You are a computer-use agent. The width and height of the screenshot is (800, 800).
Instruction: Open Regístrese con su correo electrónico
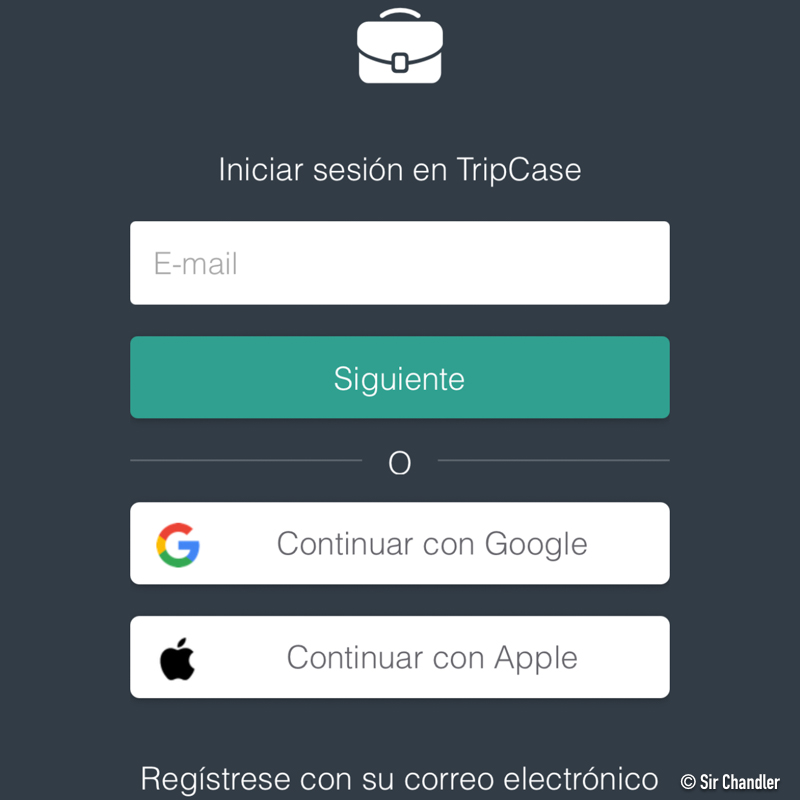coord(400,778)
